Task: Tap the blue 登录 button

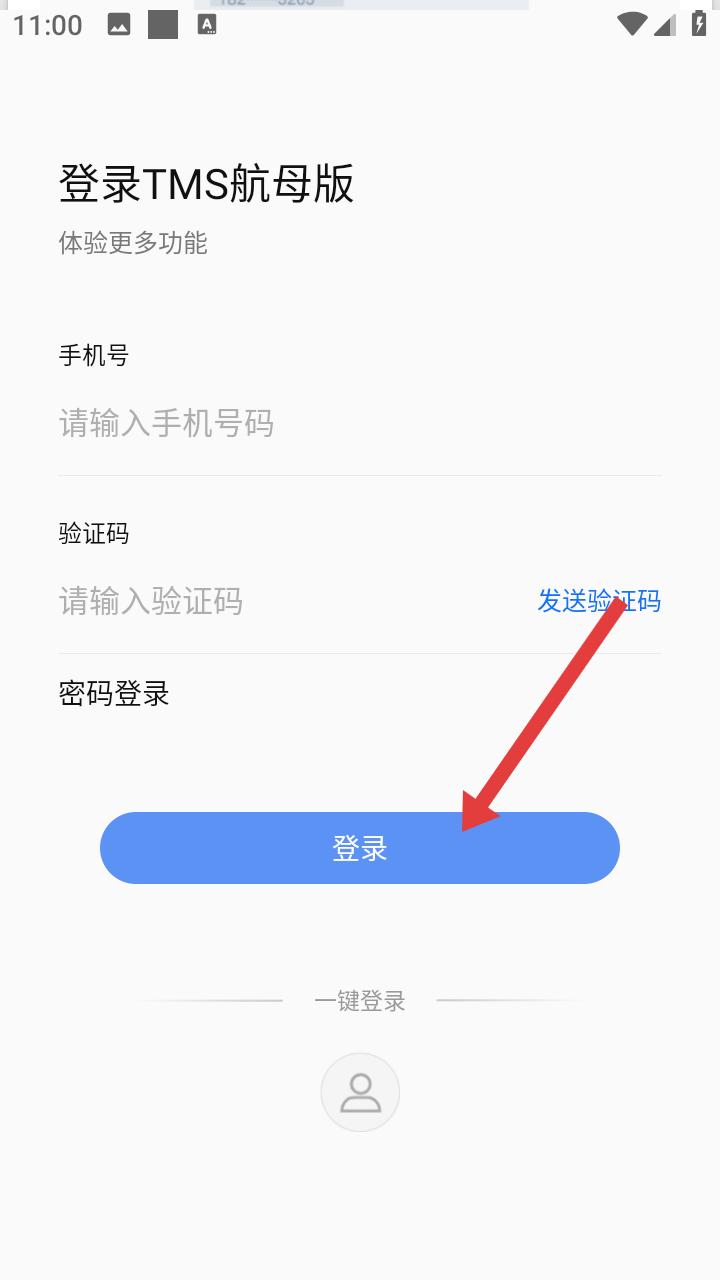Action: [x=360, y=848]
